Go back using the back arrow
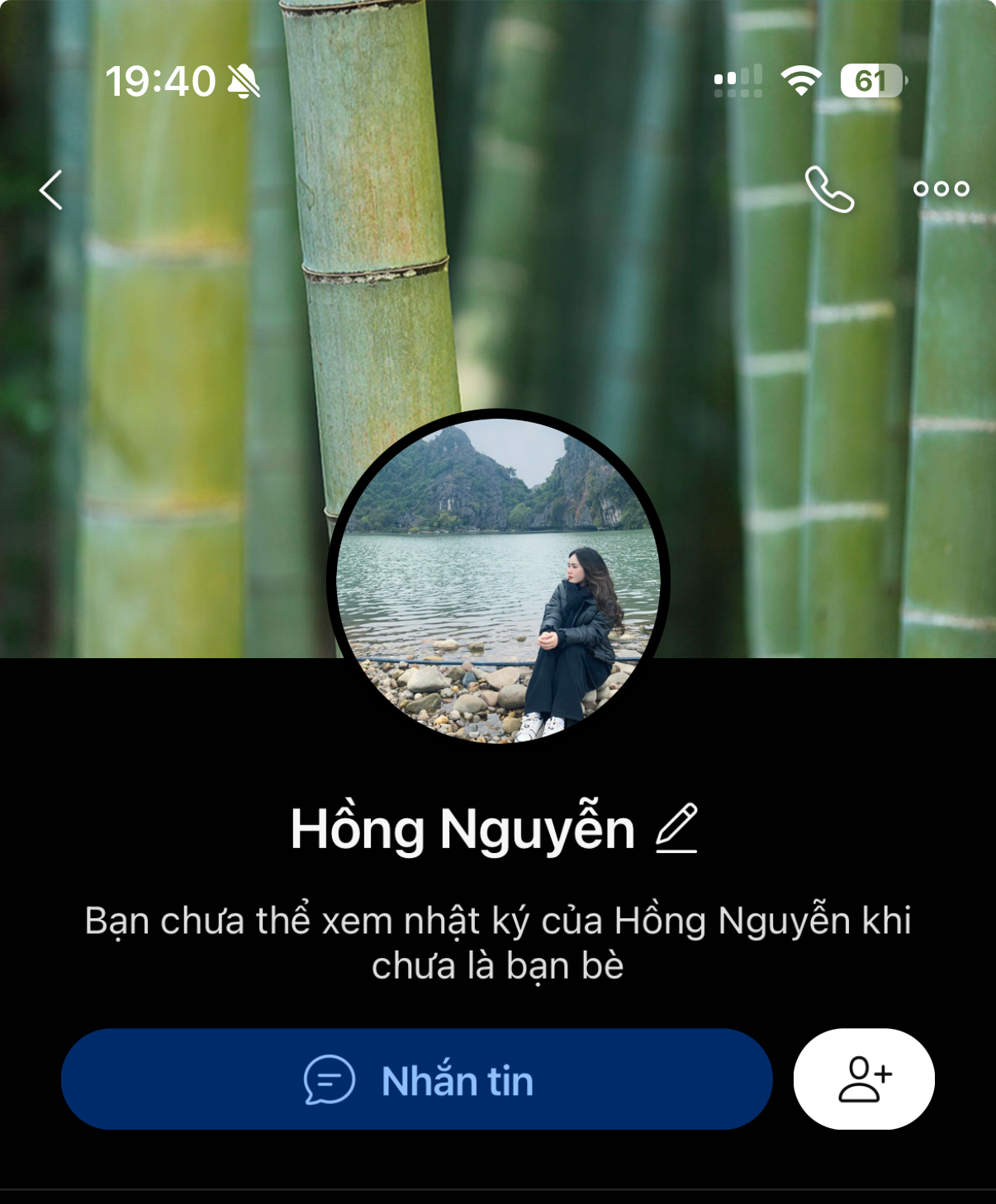The height and width of the screenshot is (1204, 996). 51,190
